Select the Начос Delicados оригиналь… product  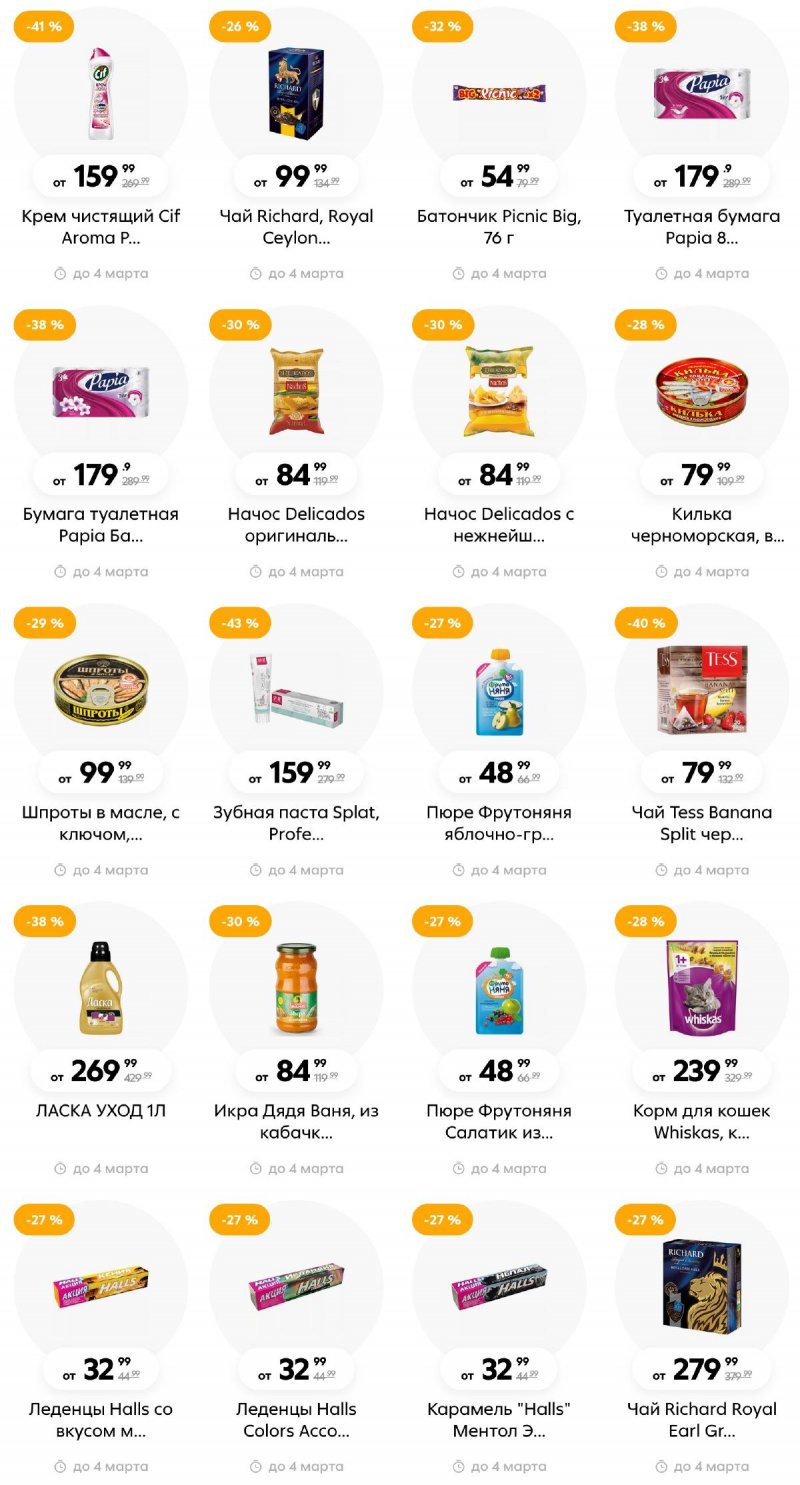[x=296, y=390]
